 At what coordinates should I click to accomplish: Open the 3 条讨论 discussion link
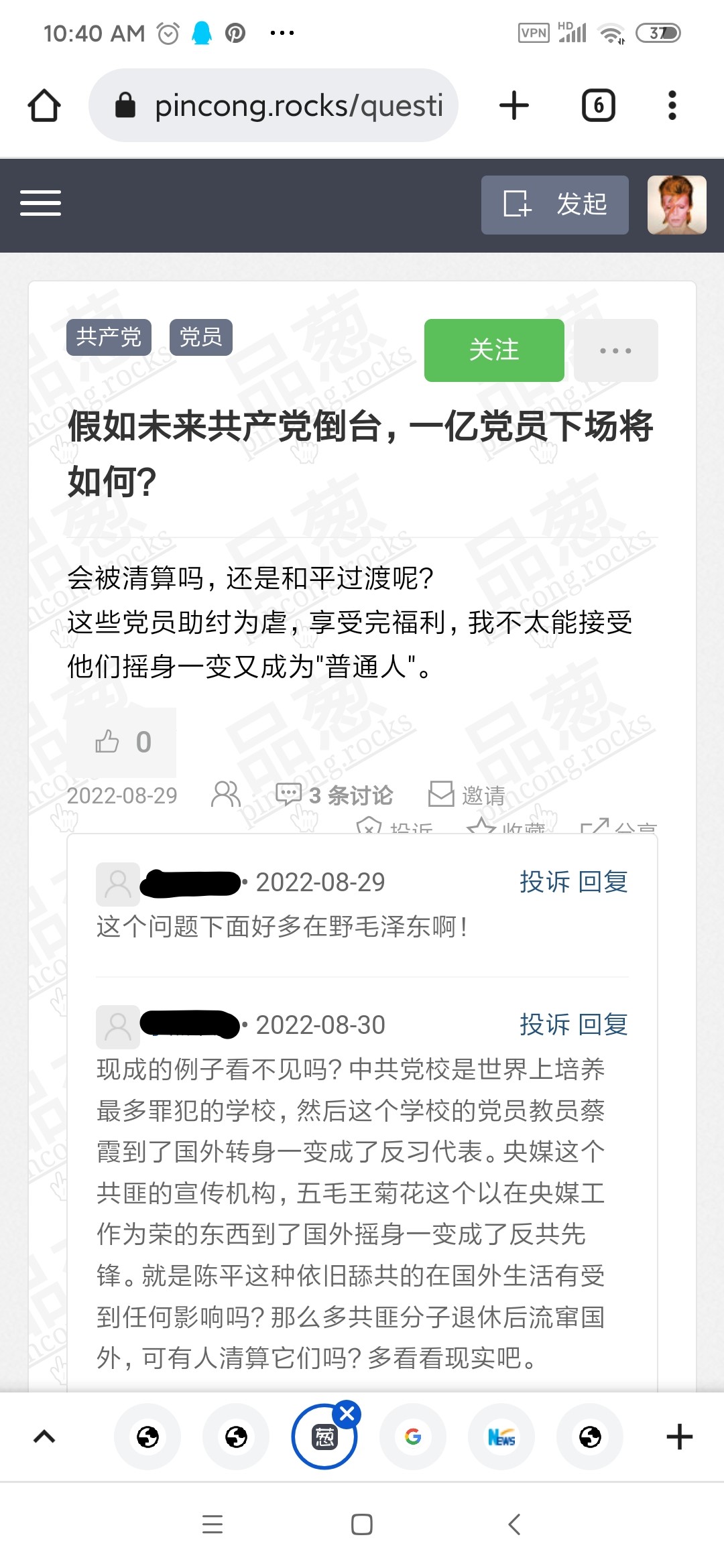point(334,795)
